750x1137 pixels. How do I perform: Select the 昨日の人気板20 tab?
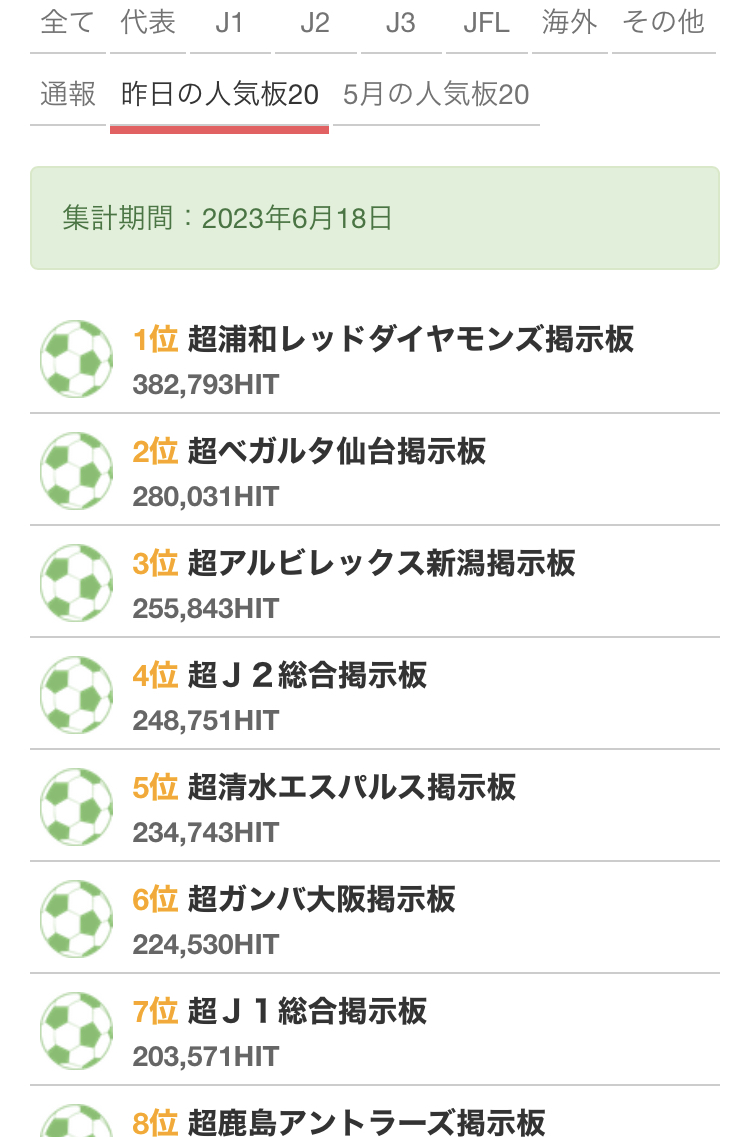point(220,95)
